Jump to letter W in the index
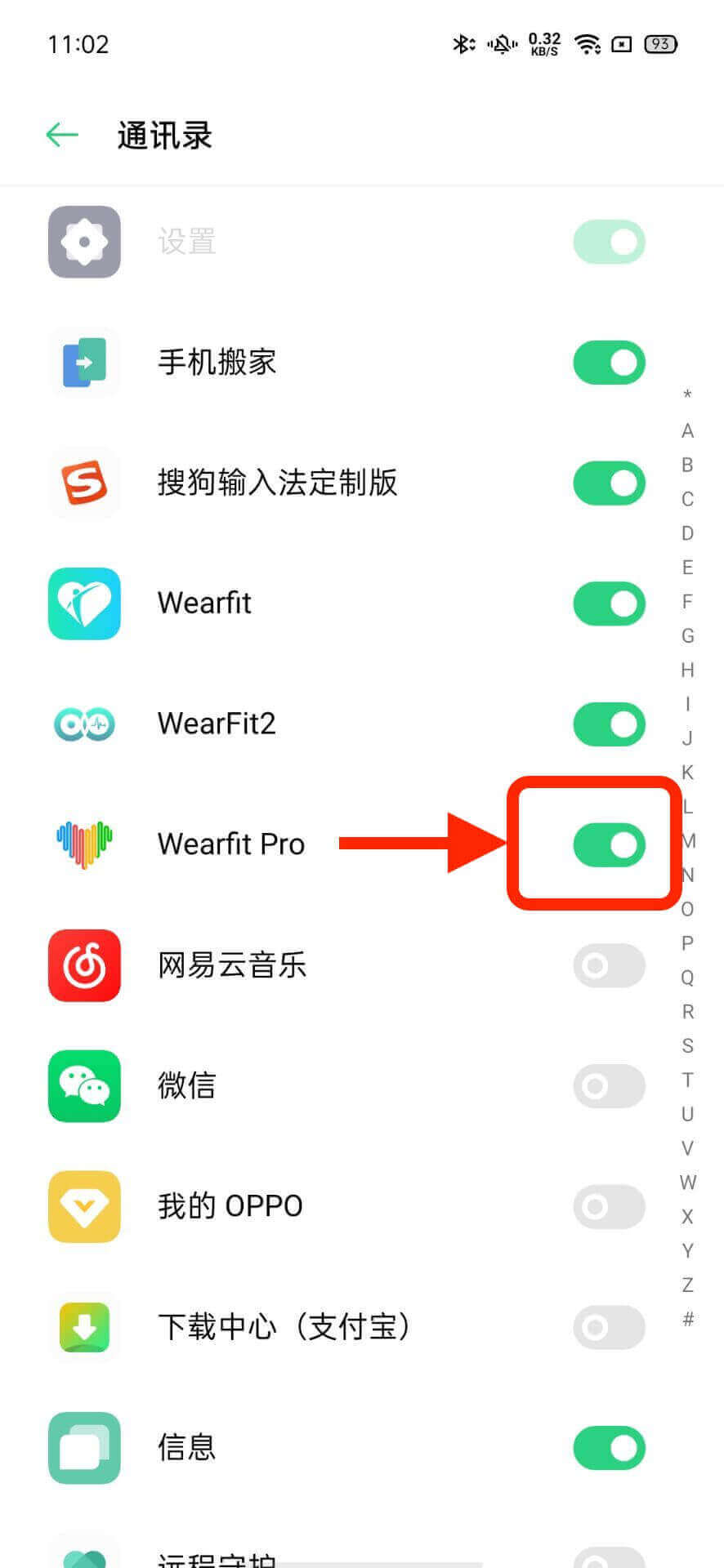Screen dimensions: 724x1568 coord(687,1182)
